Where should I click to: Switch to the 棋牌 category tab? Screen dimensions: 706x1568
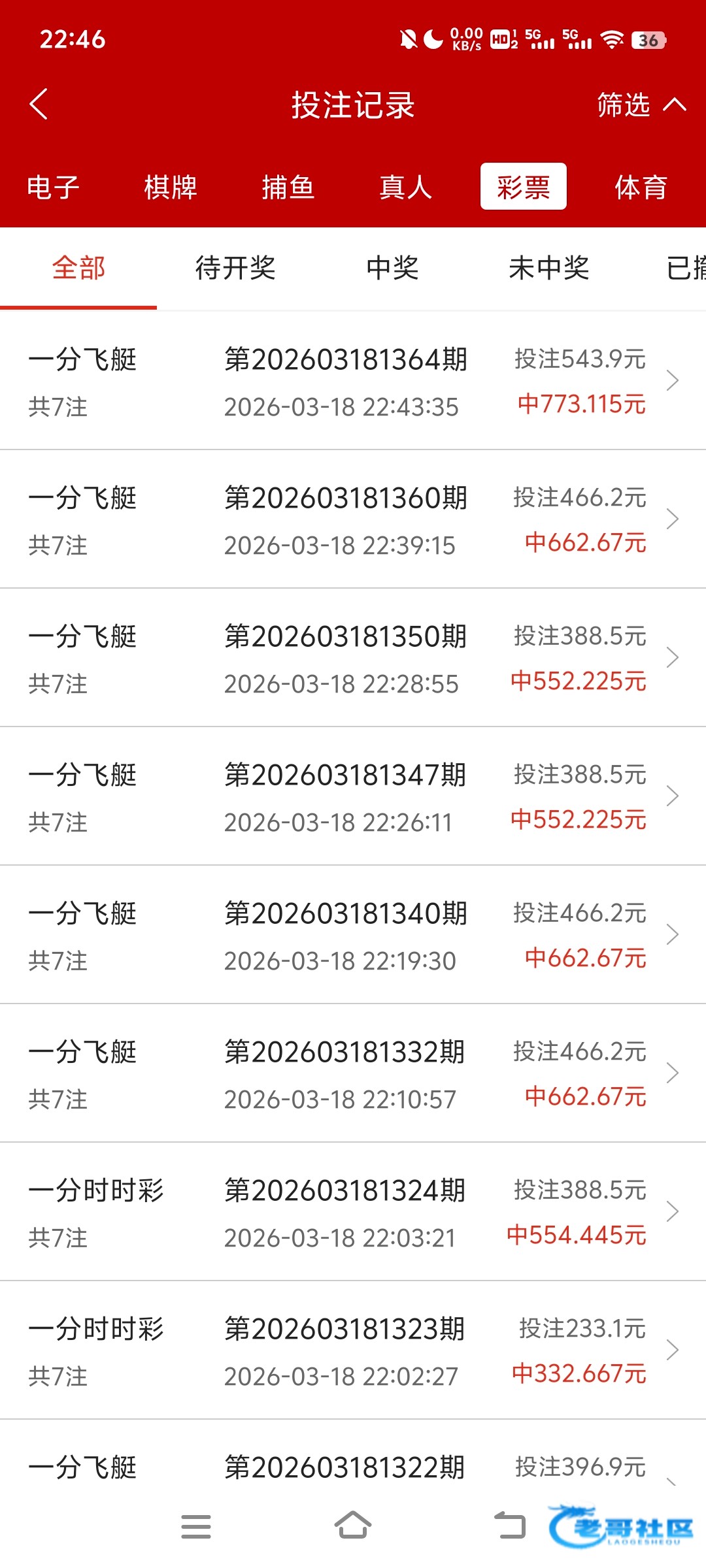[x=171, y=188]
